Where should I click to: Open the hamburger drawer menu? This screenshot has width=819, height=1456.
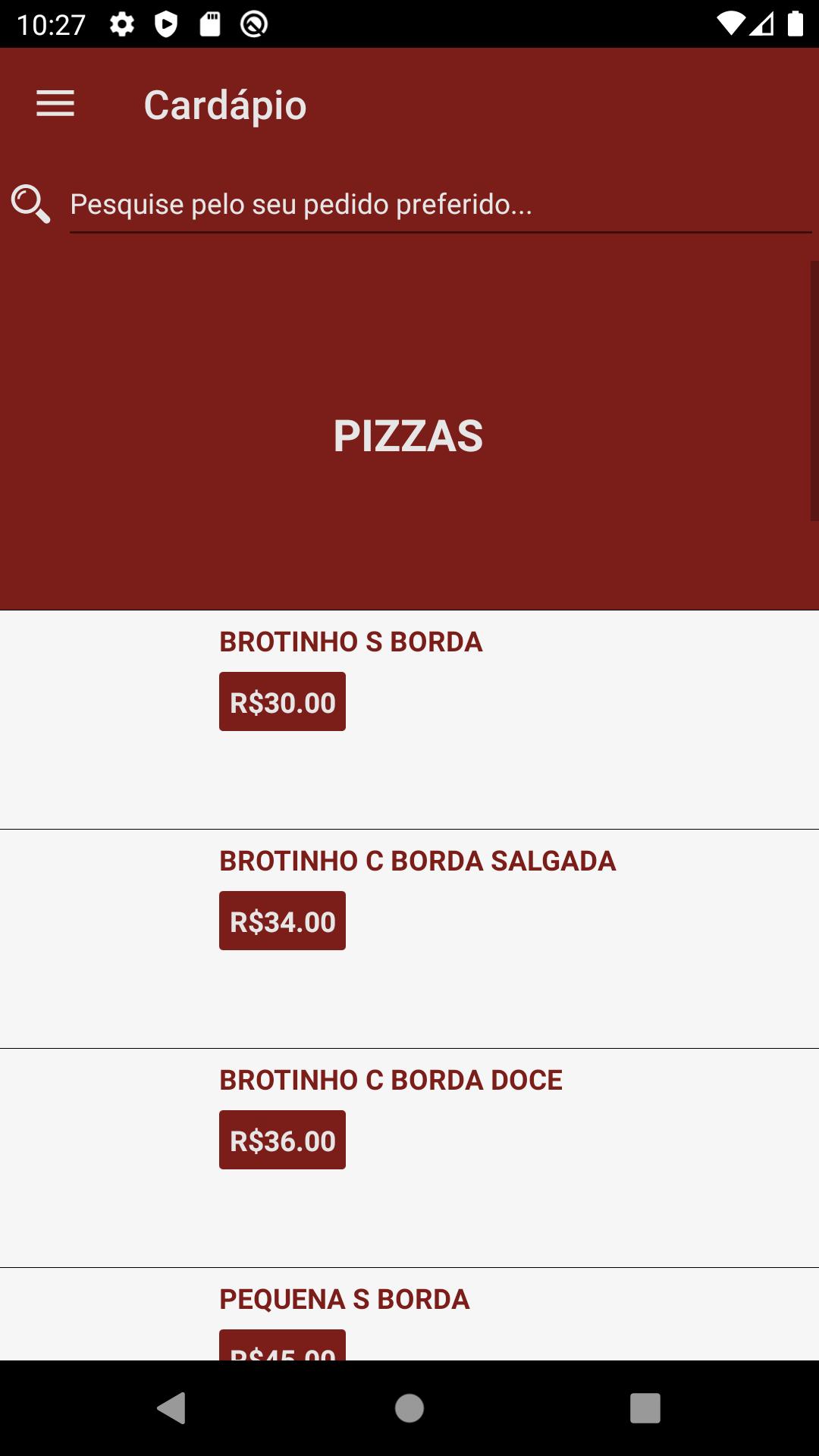55,104
